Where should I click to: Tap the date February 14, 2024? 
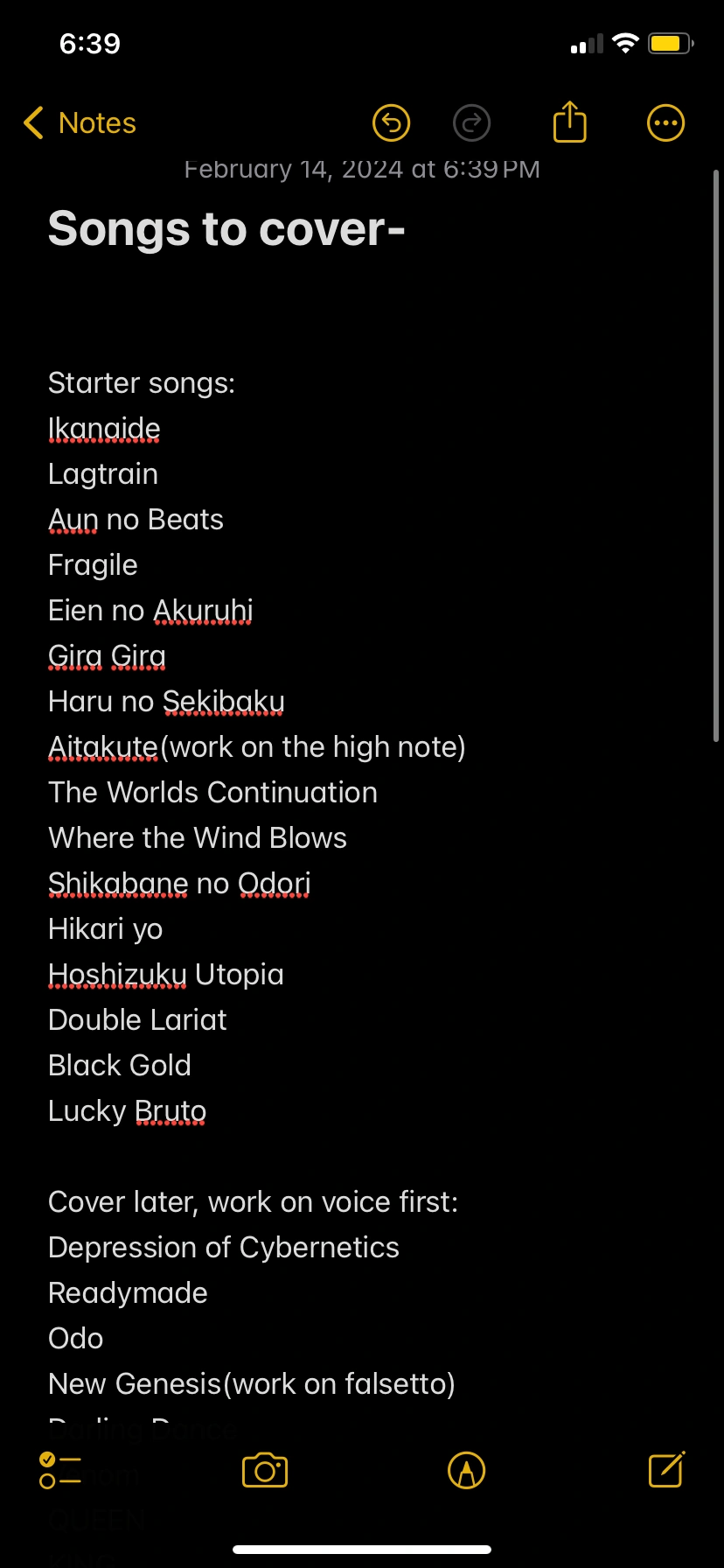362,168
